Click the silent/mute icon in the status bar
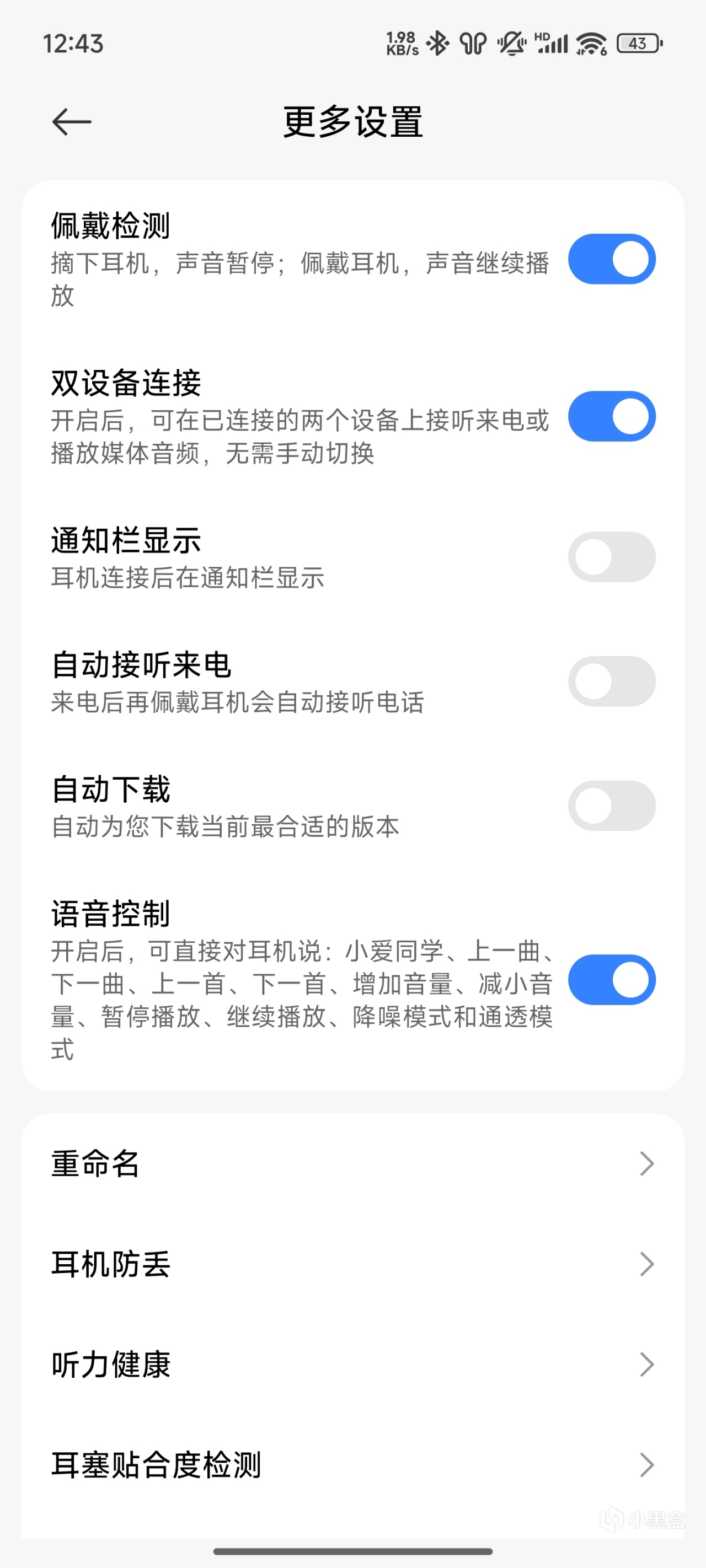706x1568 pixels. (512, 43)
